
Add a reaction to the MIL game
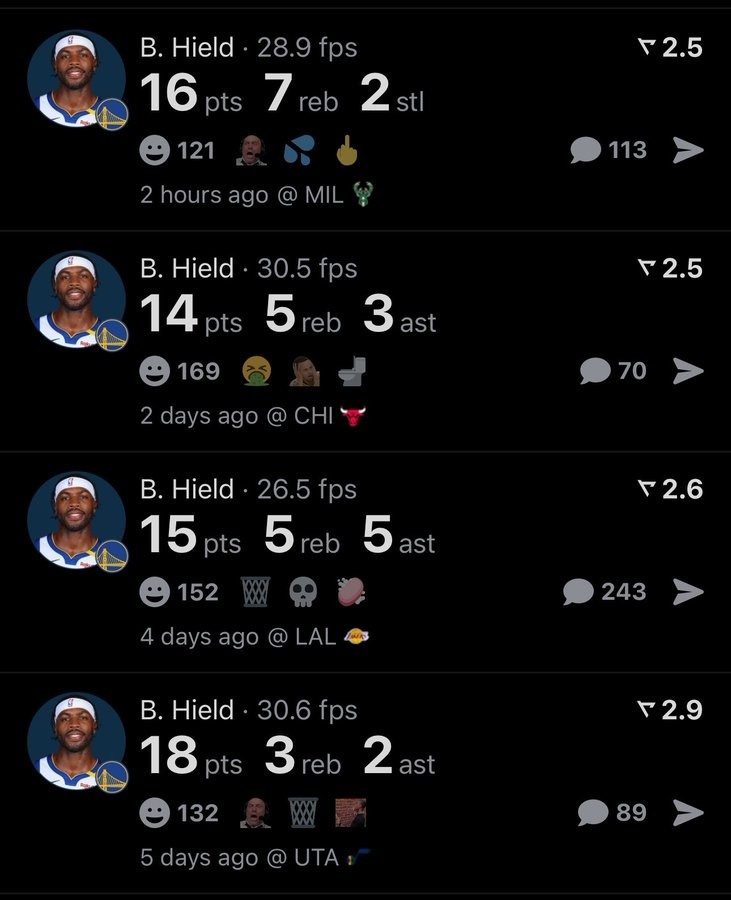click(x=155, y=151)
